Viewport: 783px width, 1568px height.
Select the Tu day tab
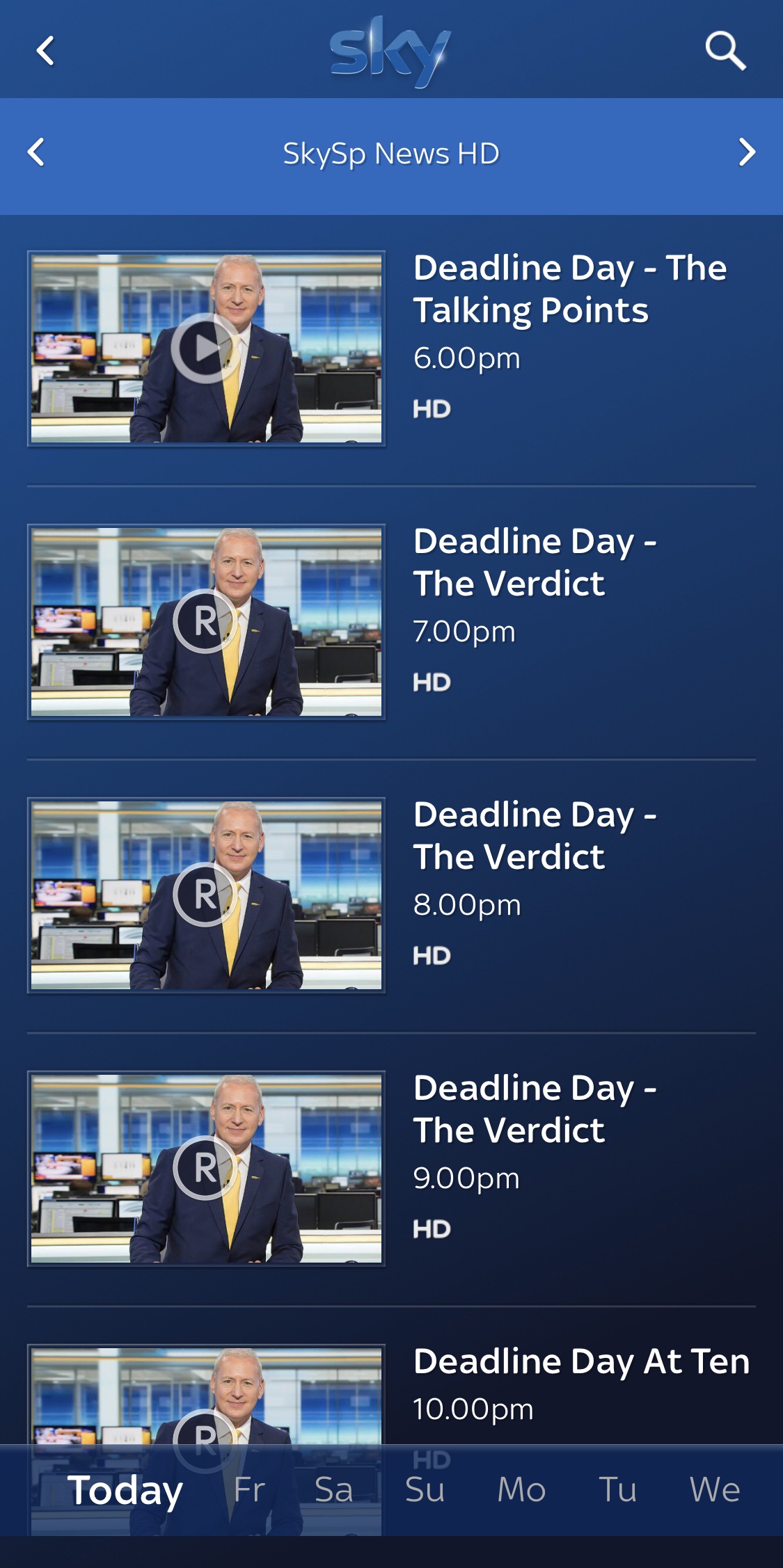pyautogui.click(x=617, y=1490)
